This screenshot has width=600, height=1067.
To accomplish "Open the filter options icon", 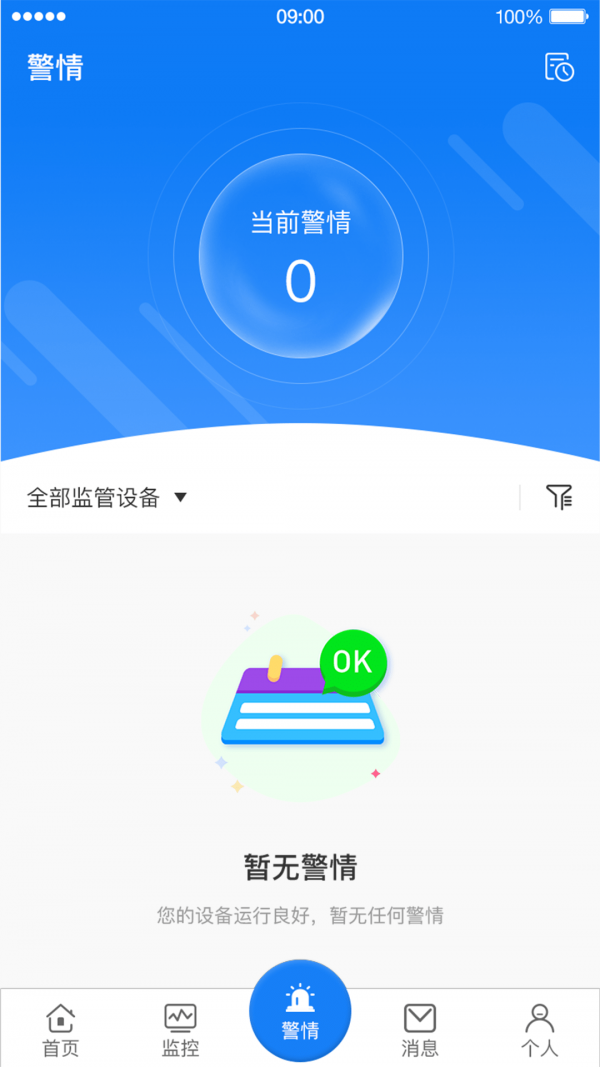I will (x=559, y=496).
